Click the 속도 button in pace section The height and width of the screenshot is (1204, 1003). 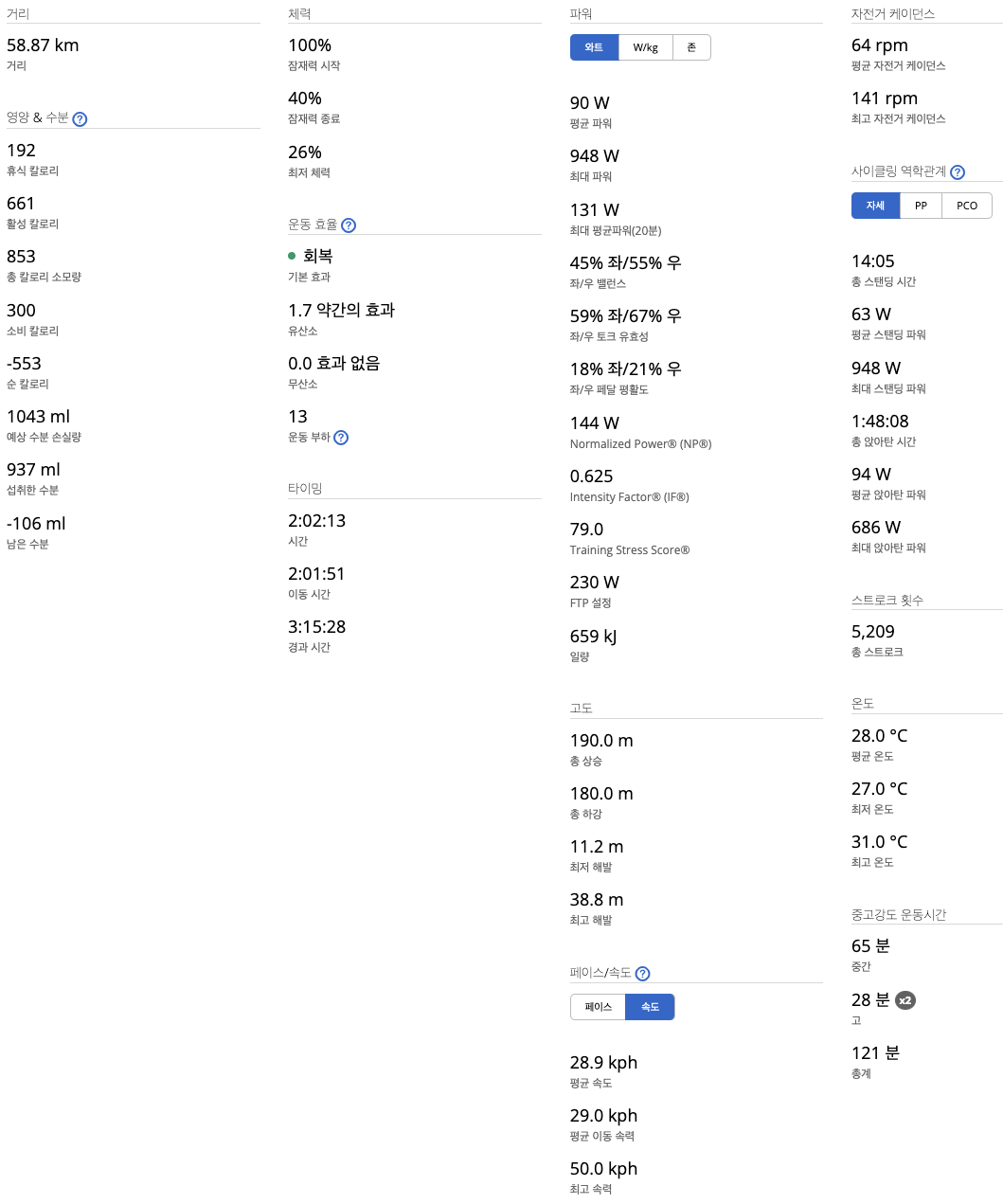(x=650, y=1007)
